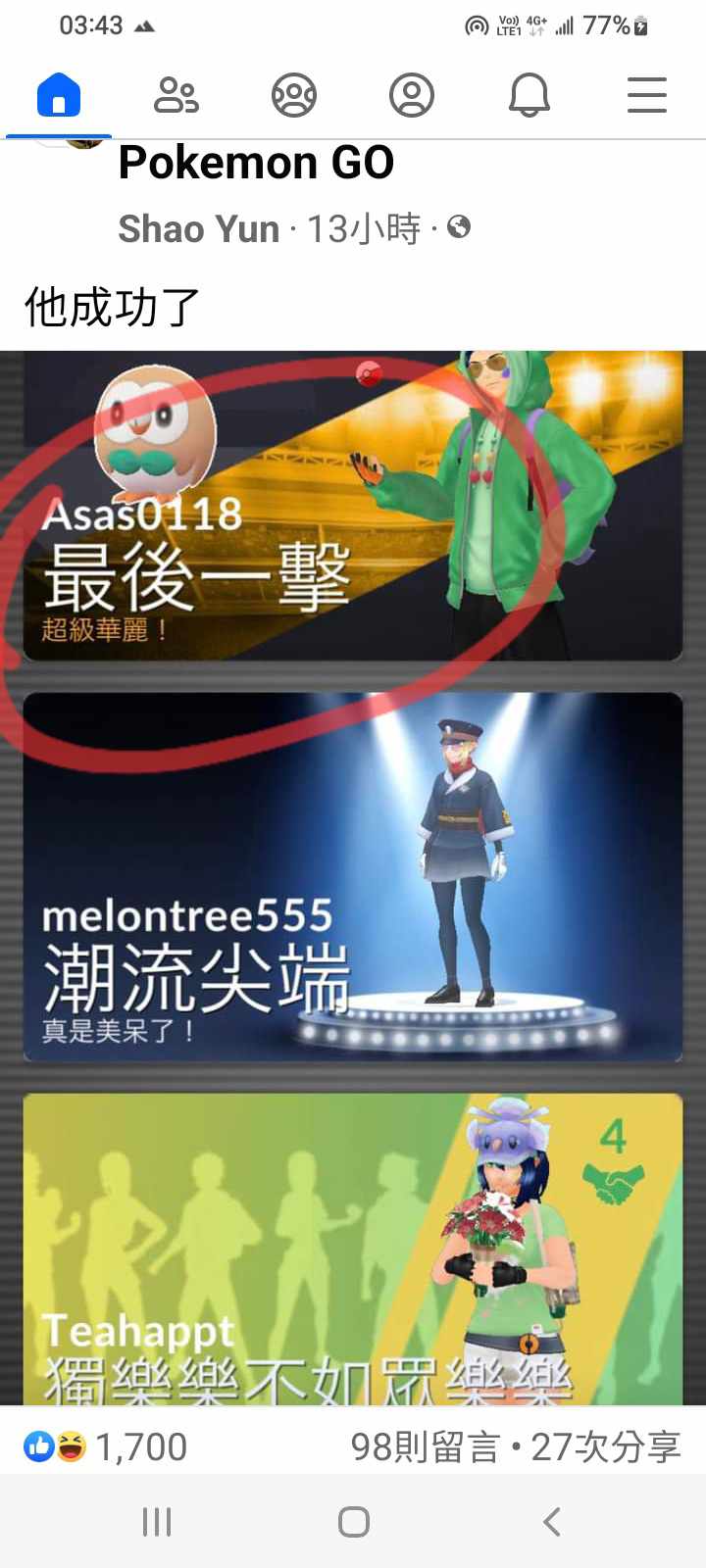Viewport: 706px width, 1568px height.
Task: Open the Pokemon GO group page
Action: pyautogui.click(x=256, y=163)
